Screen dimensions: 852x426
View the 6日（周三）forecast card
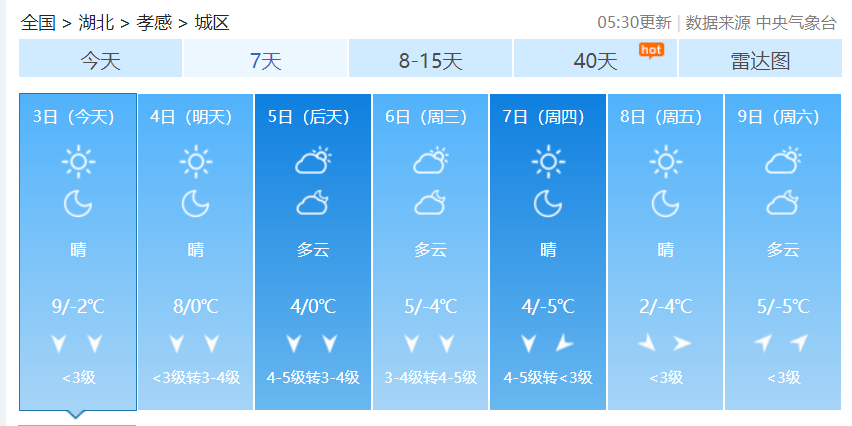coord(430,250)
